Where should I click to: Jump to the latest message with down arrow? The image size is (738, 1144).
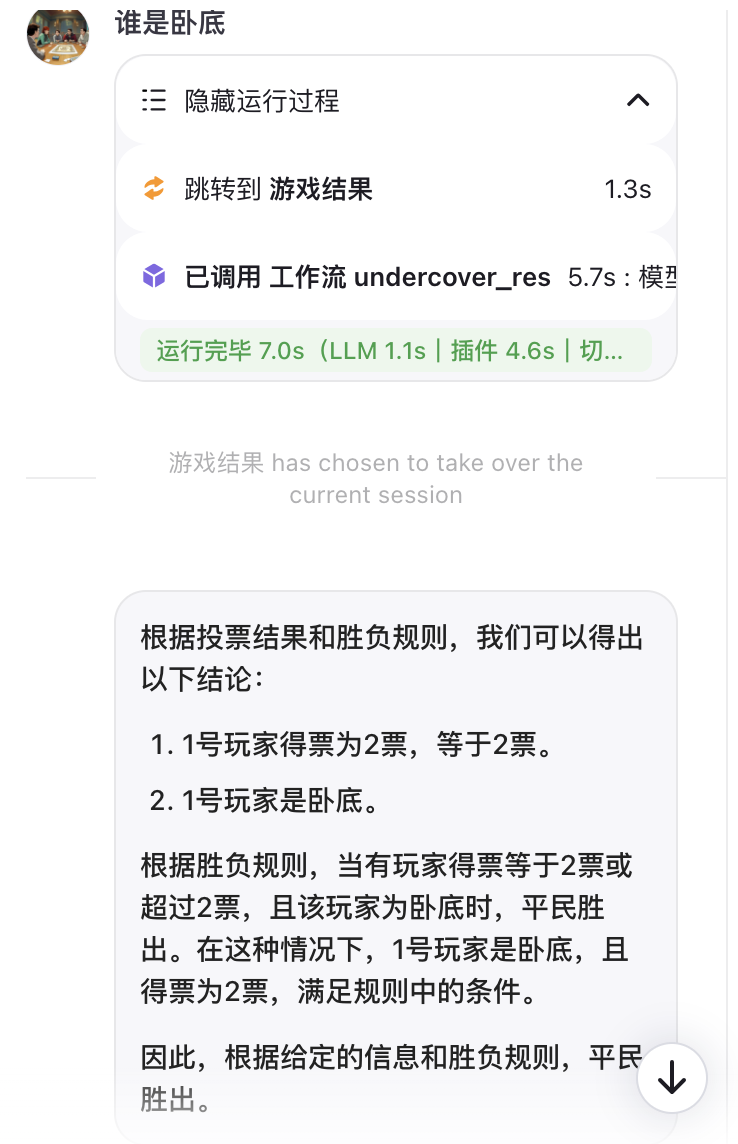[x=671, y=1077]
